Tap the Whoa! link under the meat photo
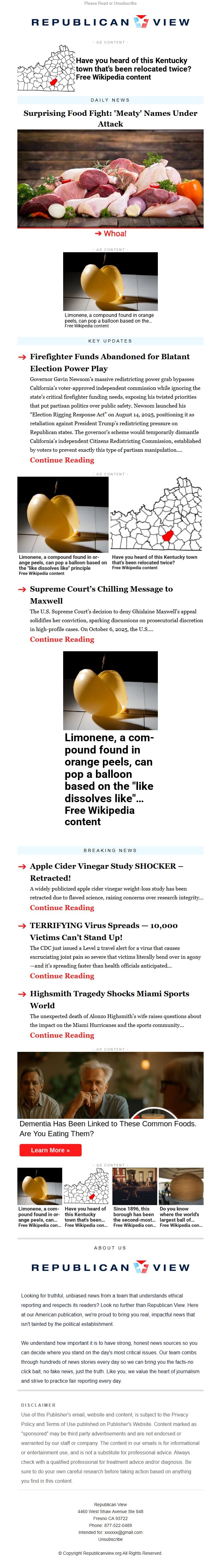The width and height of the screenshot is (221, 1568). 111,233
